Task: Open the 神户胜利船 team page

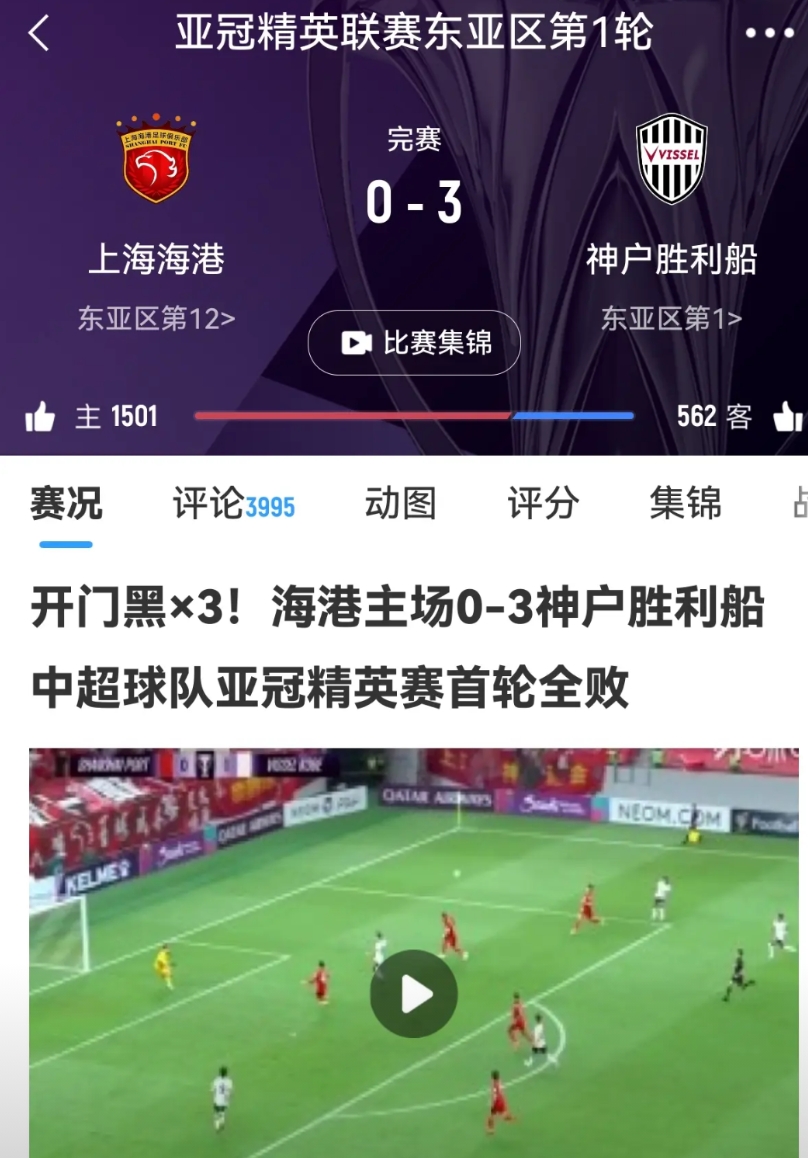Action: [x=672, y=161]
